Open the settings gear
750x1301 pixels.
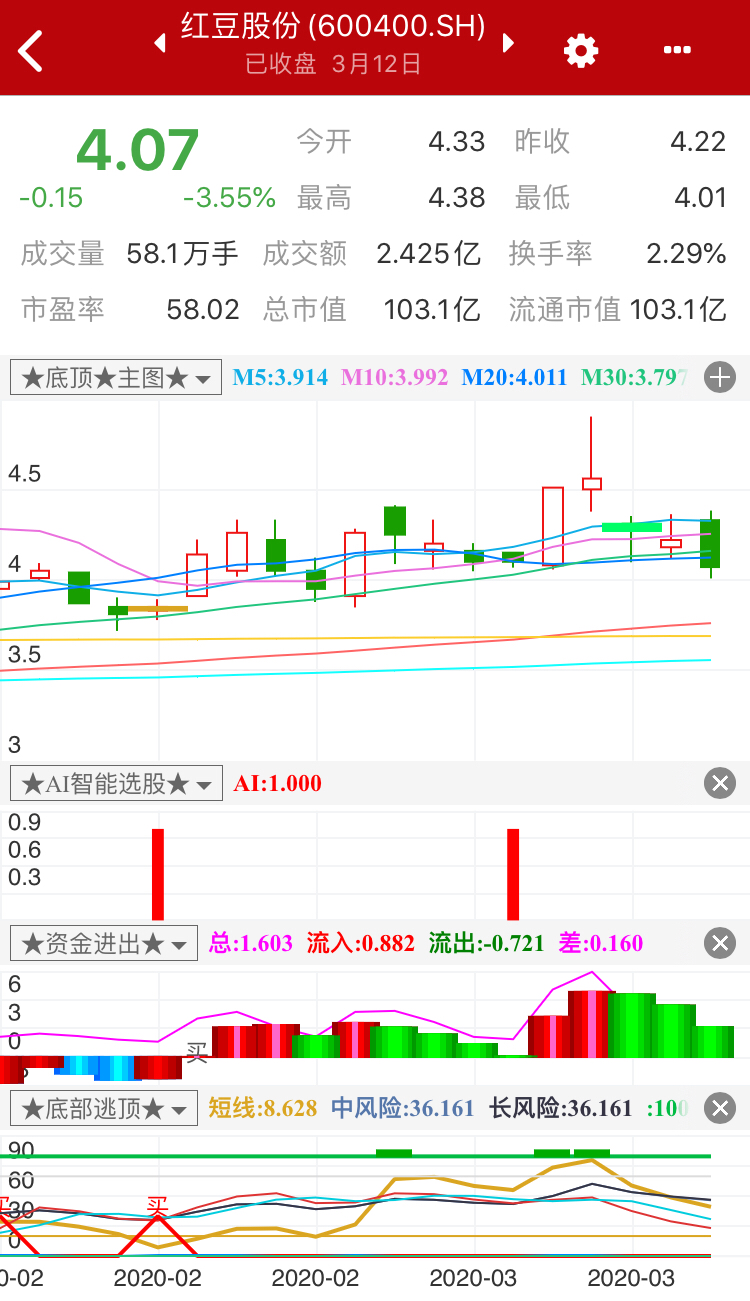click(x=581, y=50)
